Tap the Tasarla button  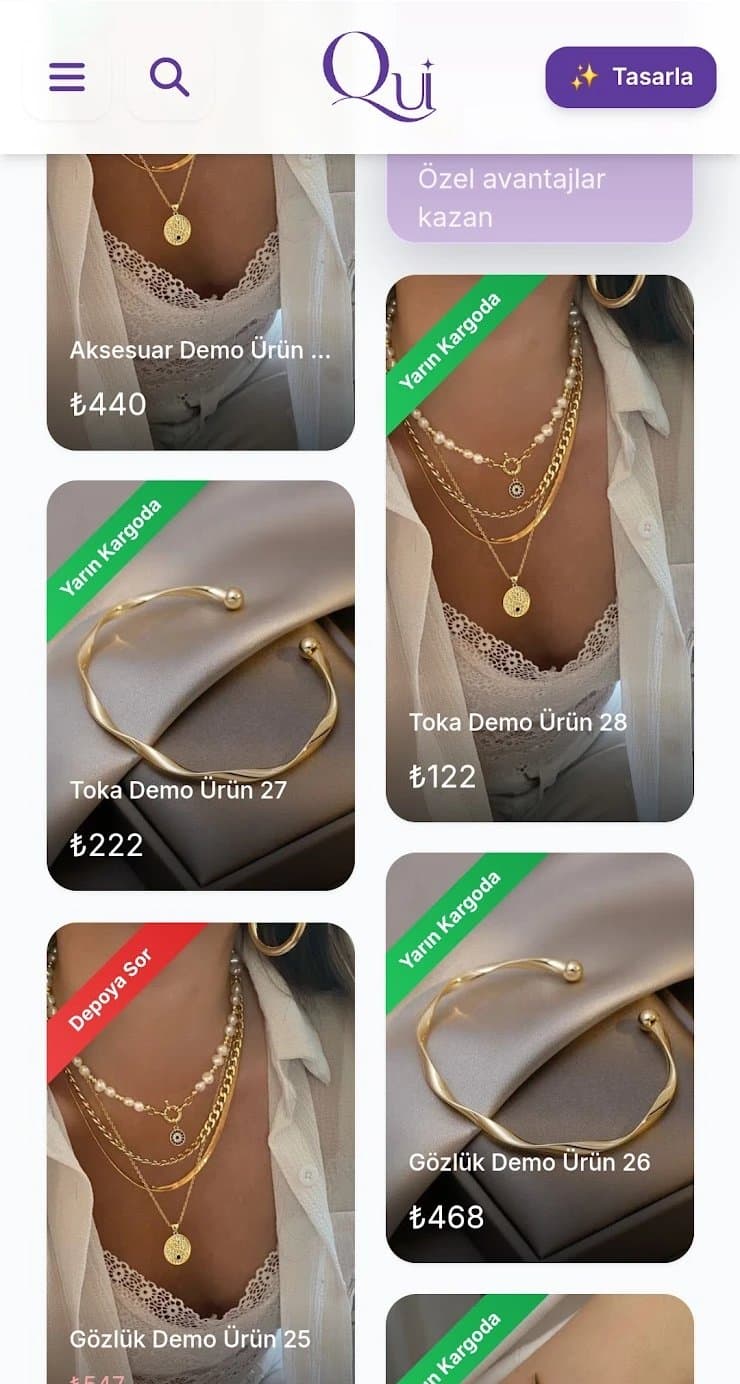631,77
